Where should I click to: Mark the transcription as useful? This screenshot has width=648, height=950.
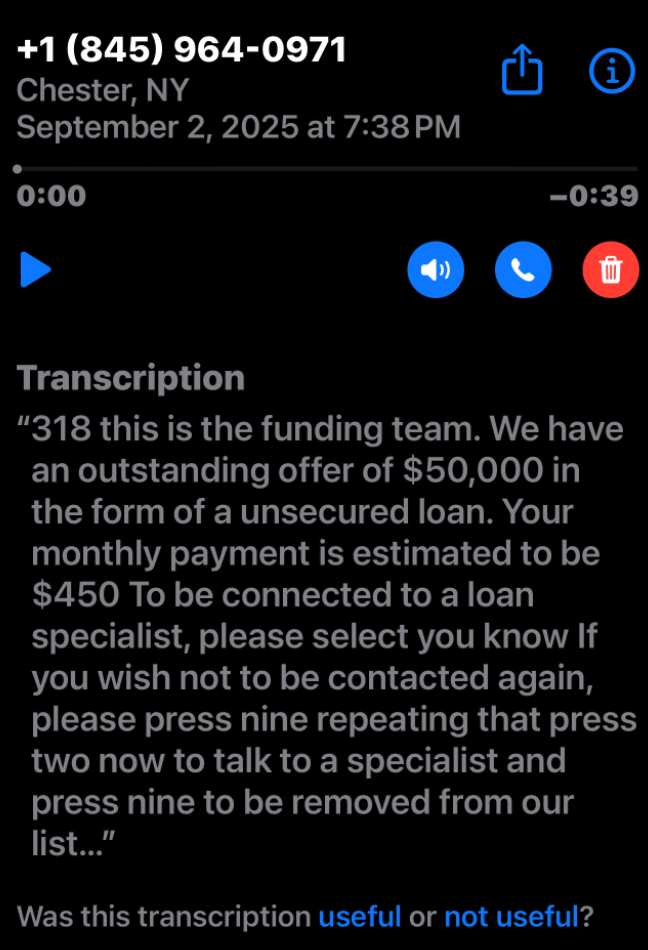click(359, 916)
